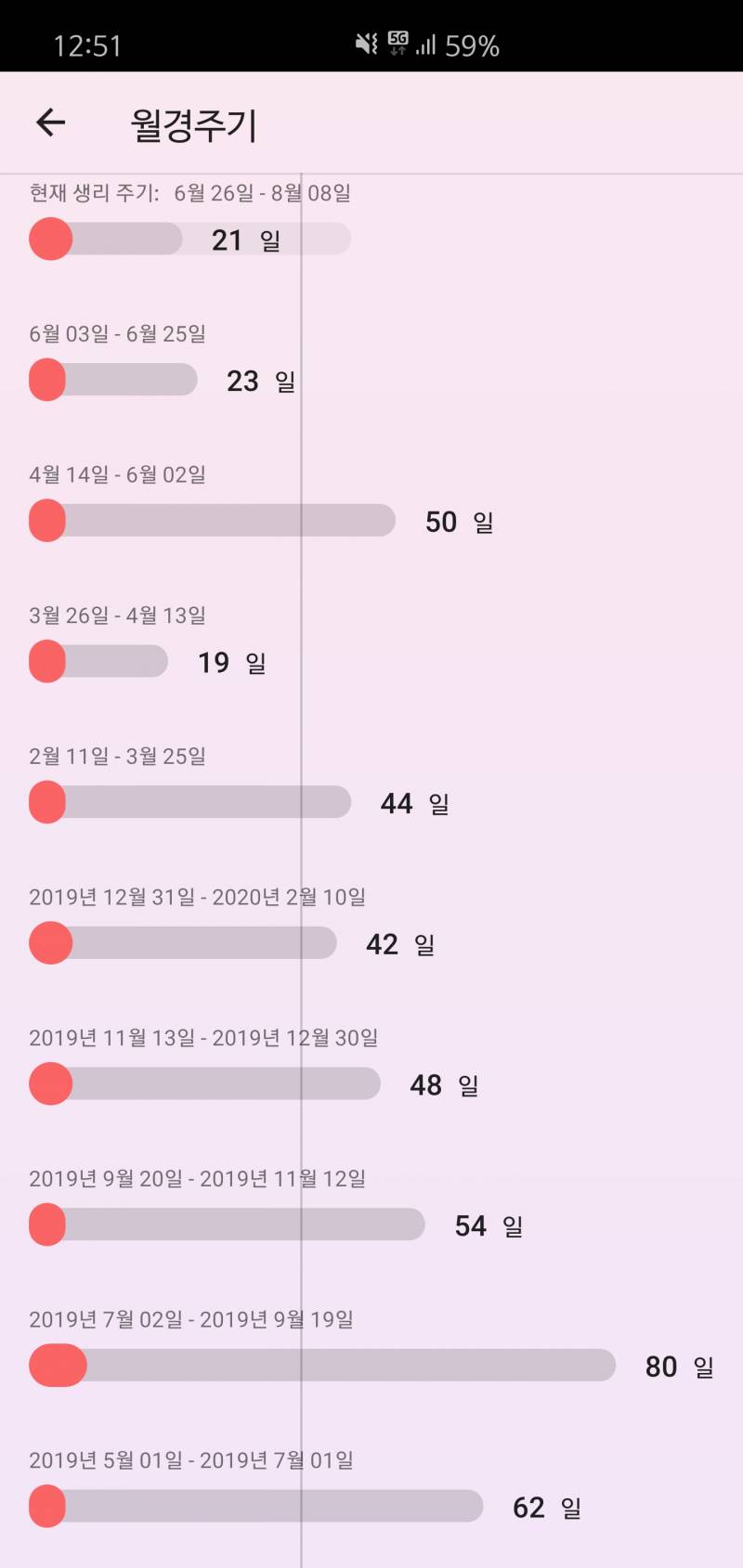Tap the 현재 생리 주기 date label
Screen dimensions: 743x1568
pos(190,193)
